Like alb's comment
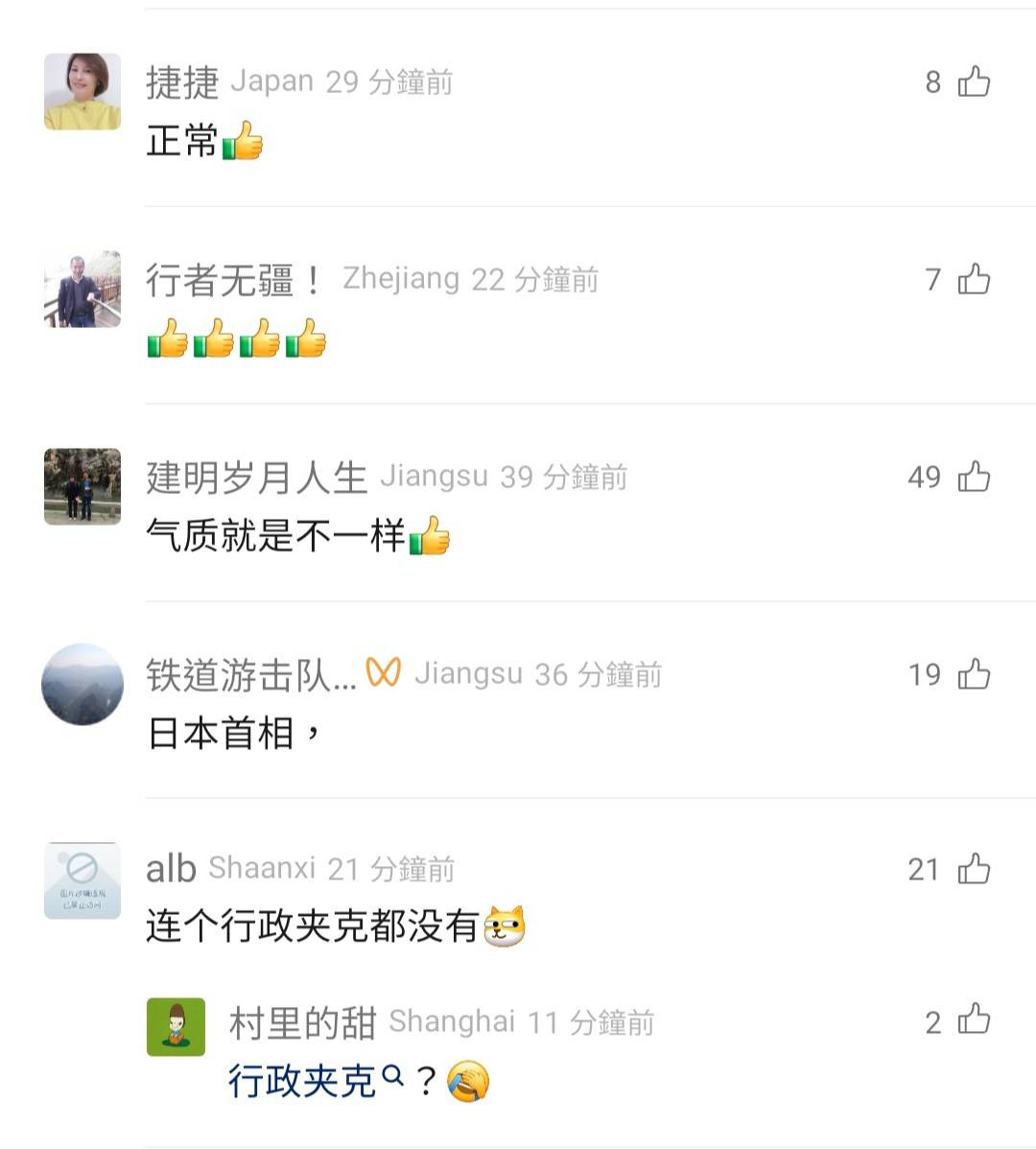1036x1149 pixels. [974, 870]
